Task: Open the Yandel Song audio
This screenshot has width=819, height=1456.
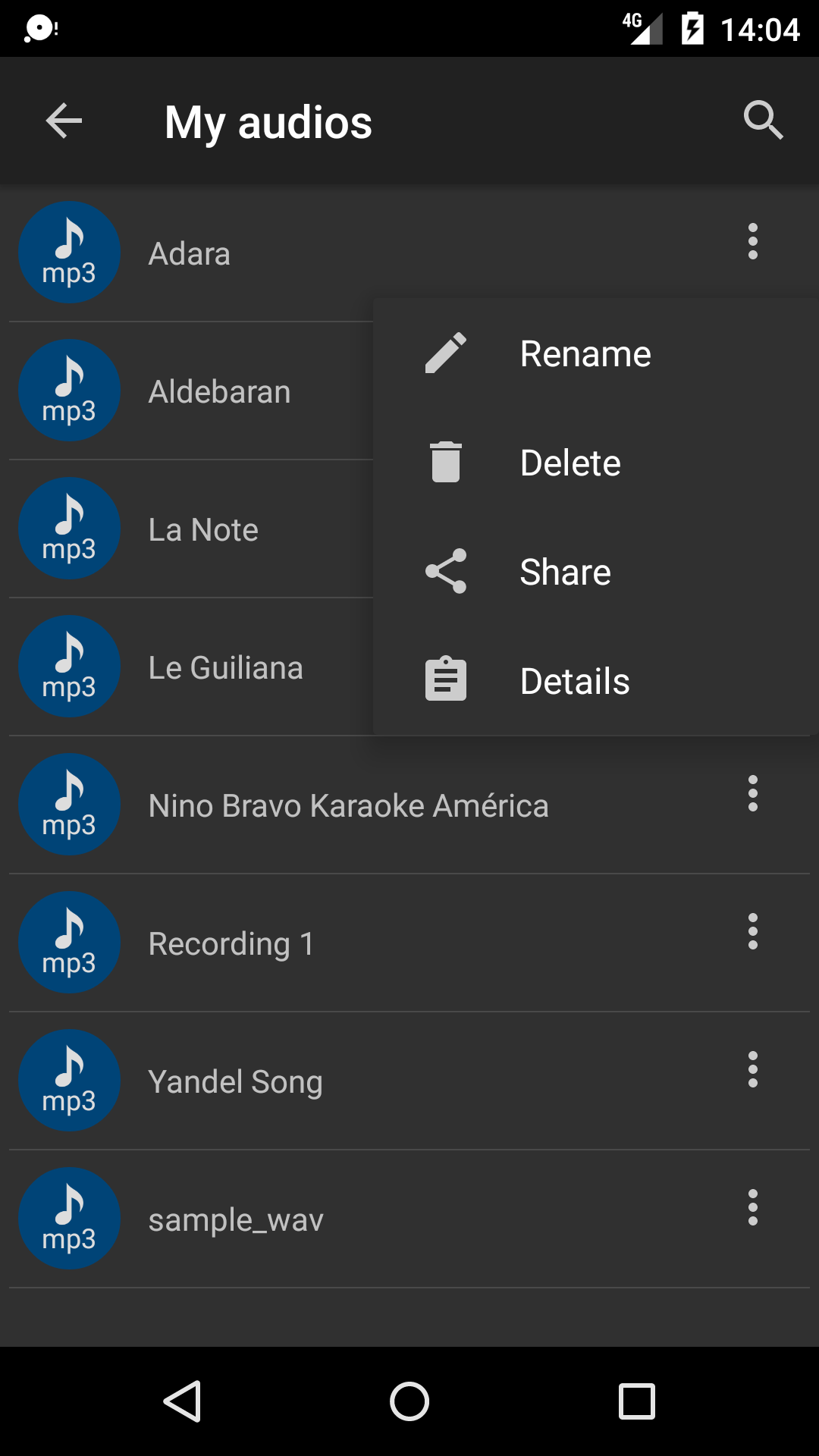Action: 235,1082
